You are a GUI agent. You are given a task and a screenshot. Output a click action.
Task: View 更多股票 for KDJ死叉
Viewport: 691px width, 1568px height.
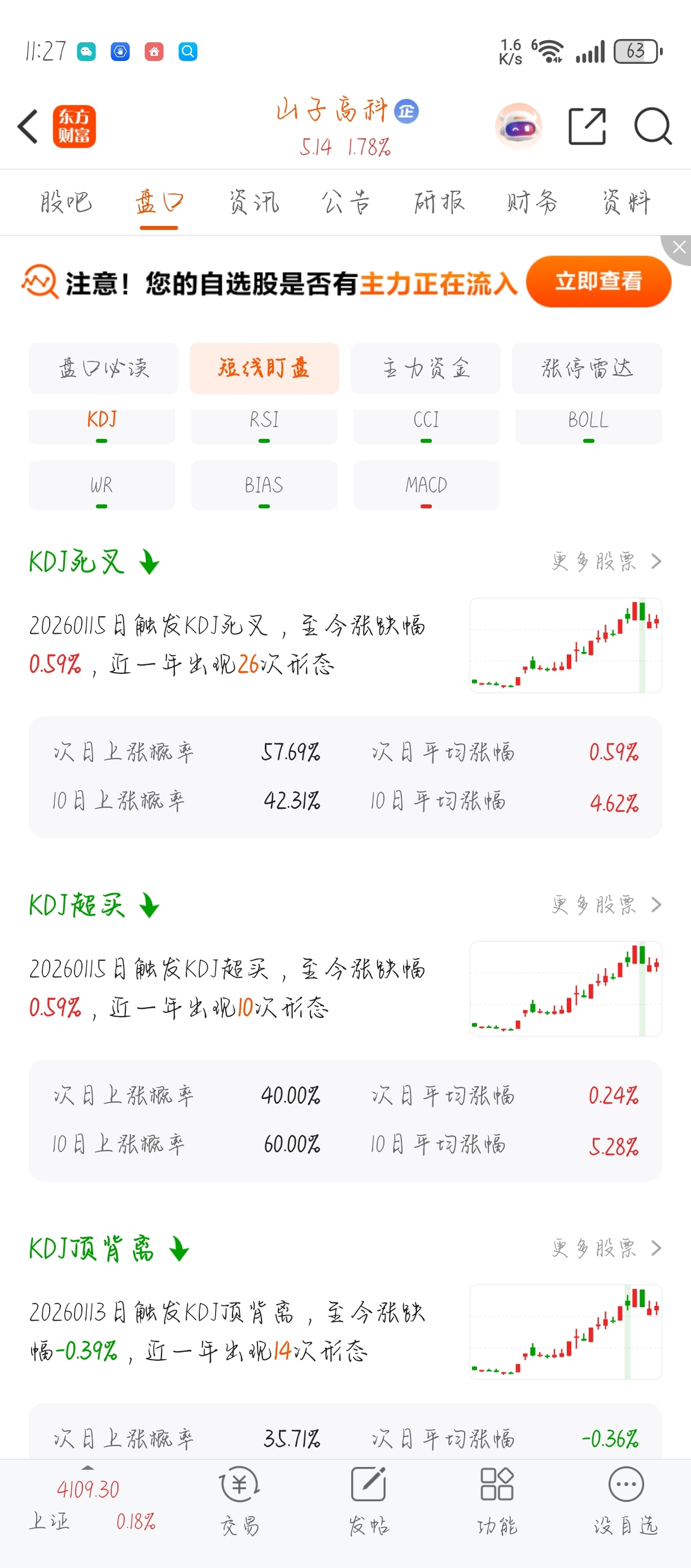(x=605, y=561)
